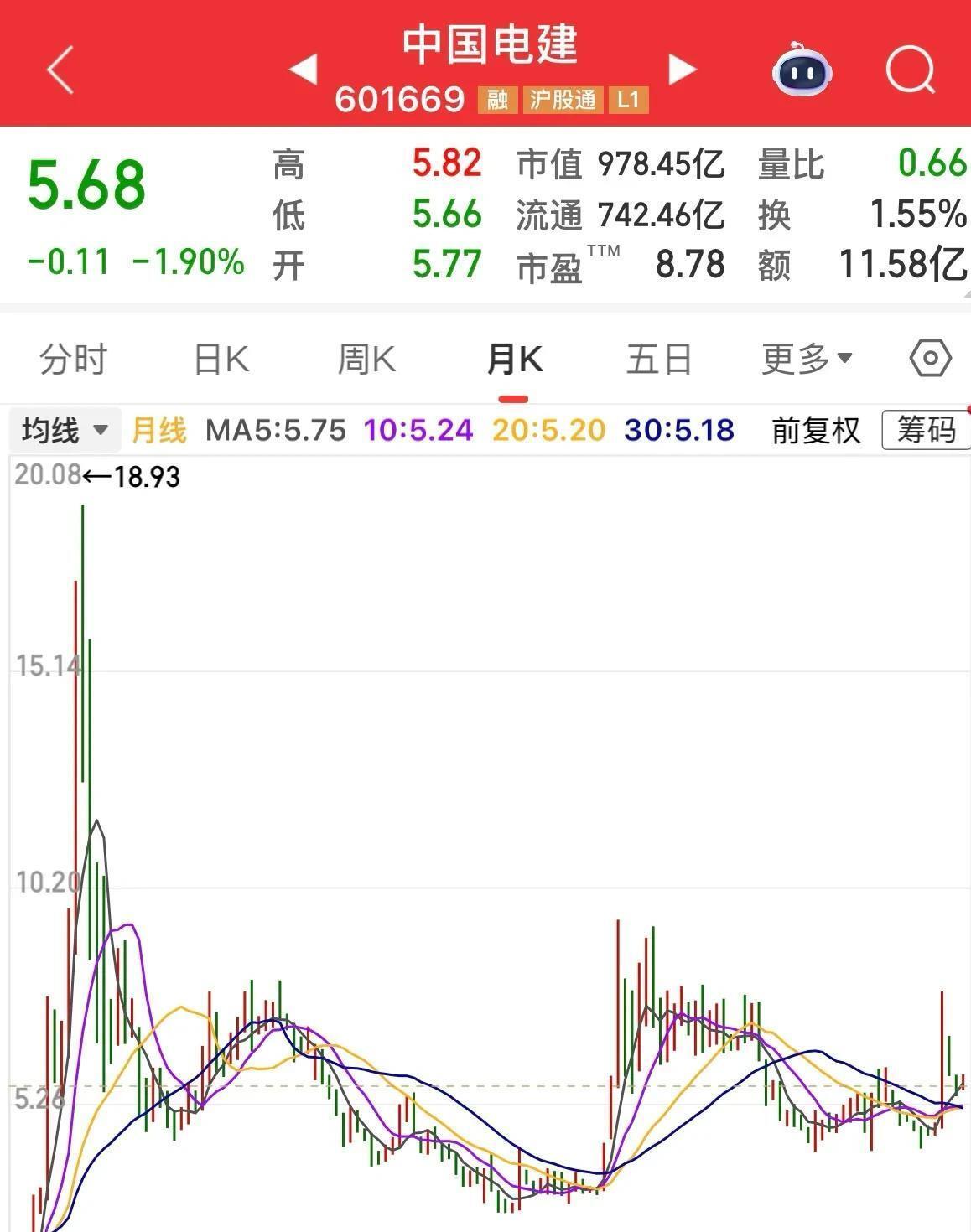Toggle forward adjustment via 前复权
This screenshot has height=1232, width=971.
click(x=814, y=429)
